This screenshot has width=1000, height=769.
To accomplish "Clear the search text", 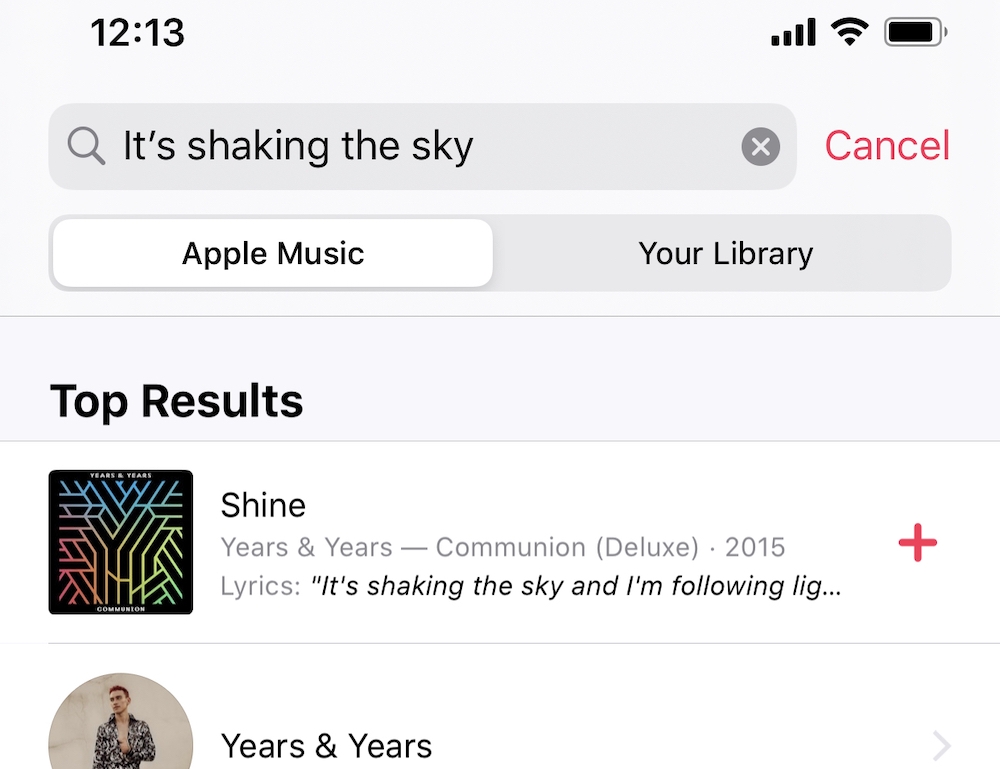I will (760, 148).
